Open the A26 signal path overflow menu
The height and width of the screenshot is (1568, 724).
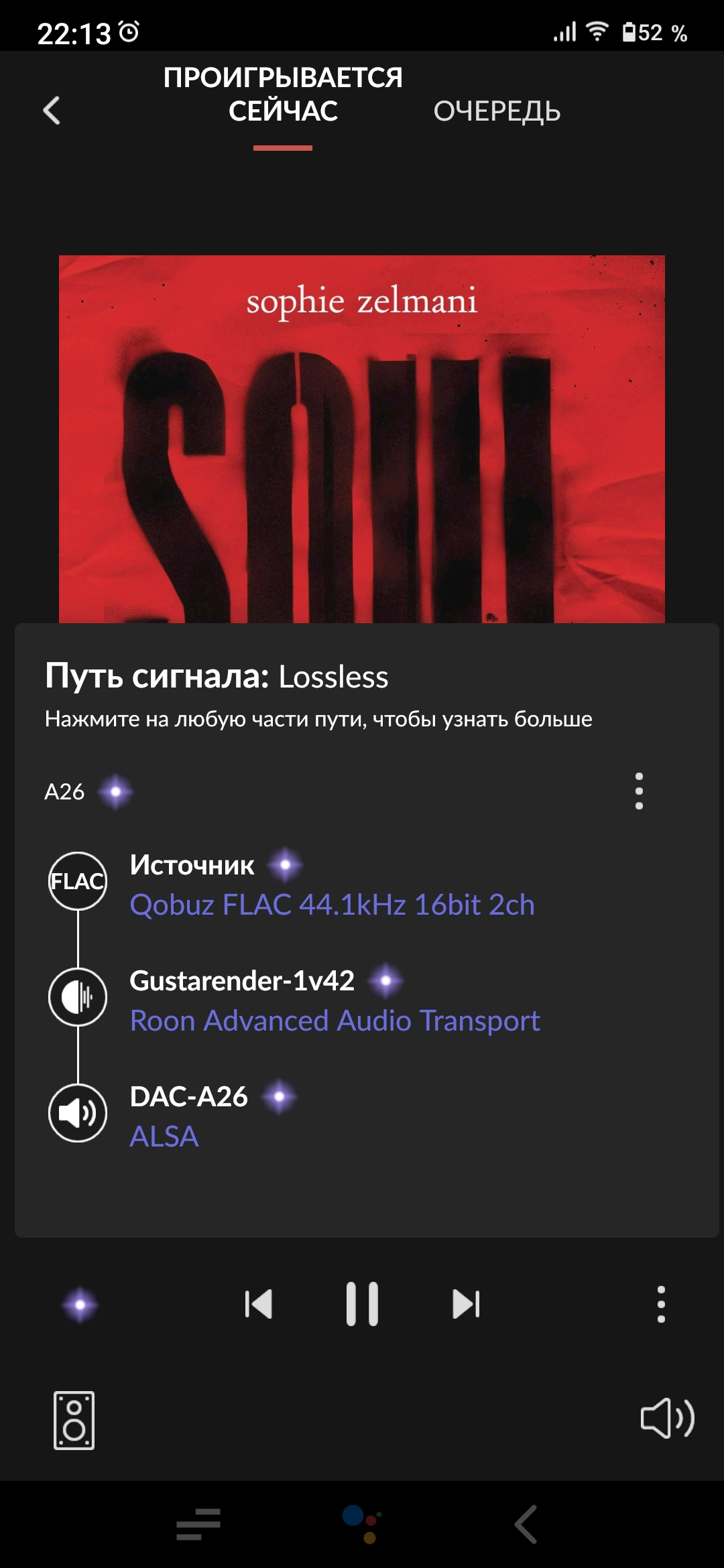[x=638, y=791]
